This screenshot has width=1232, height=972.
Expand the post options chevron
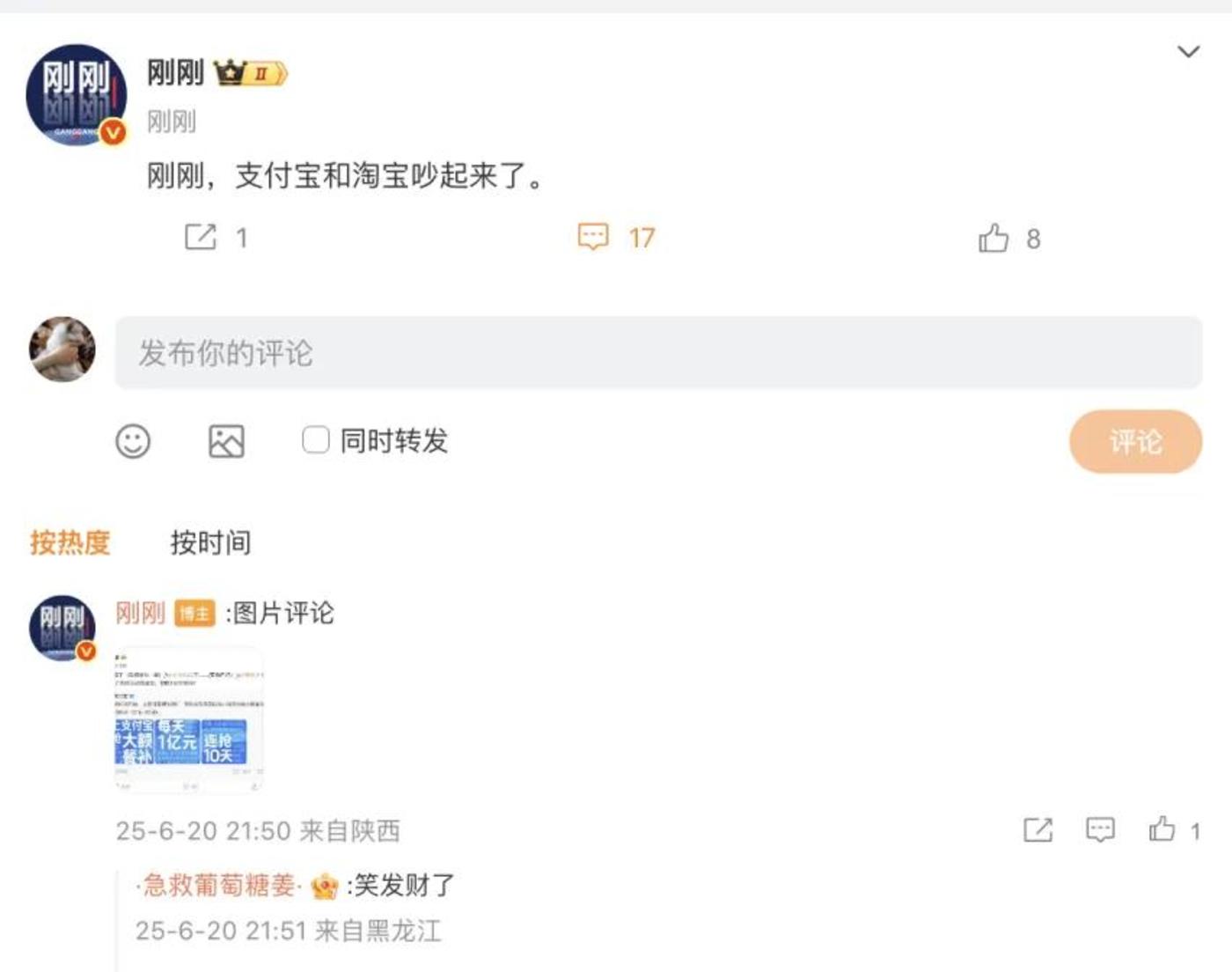[x=1188, y=52]
